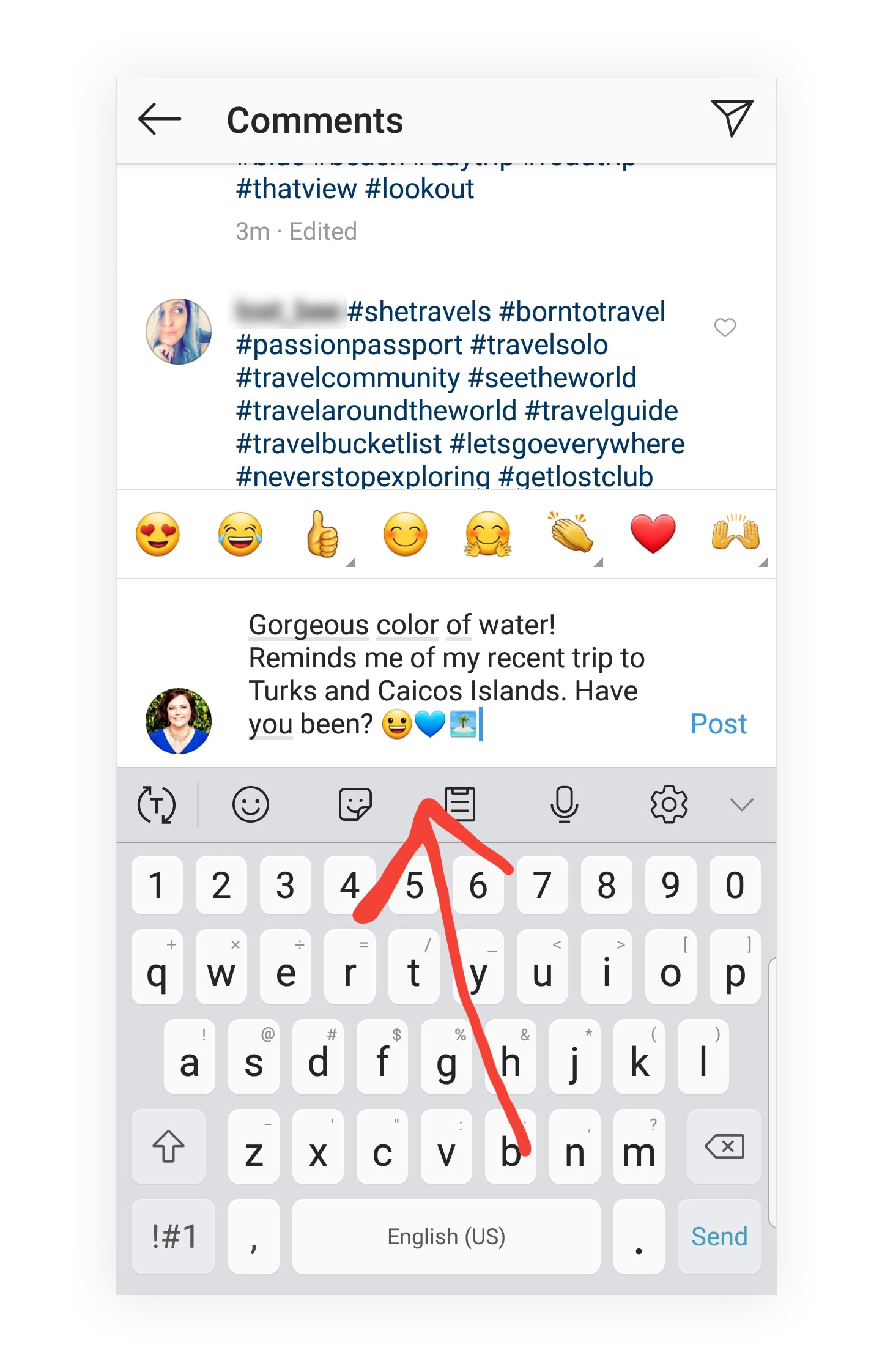
Task: Add the red heart emoji
Action: tap(653, 534)
